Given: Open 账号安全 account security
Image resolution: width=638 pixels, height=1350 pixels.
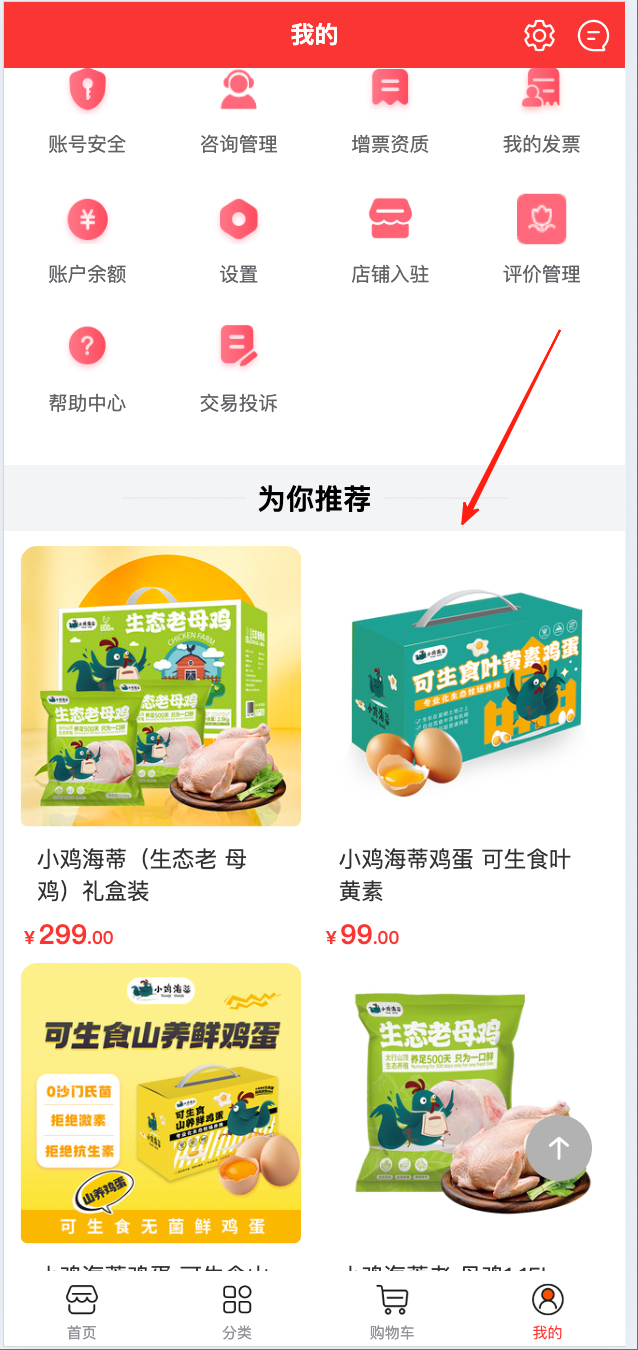Looking at the screenshot, I should [87, 108].
